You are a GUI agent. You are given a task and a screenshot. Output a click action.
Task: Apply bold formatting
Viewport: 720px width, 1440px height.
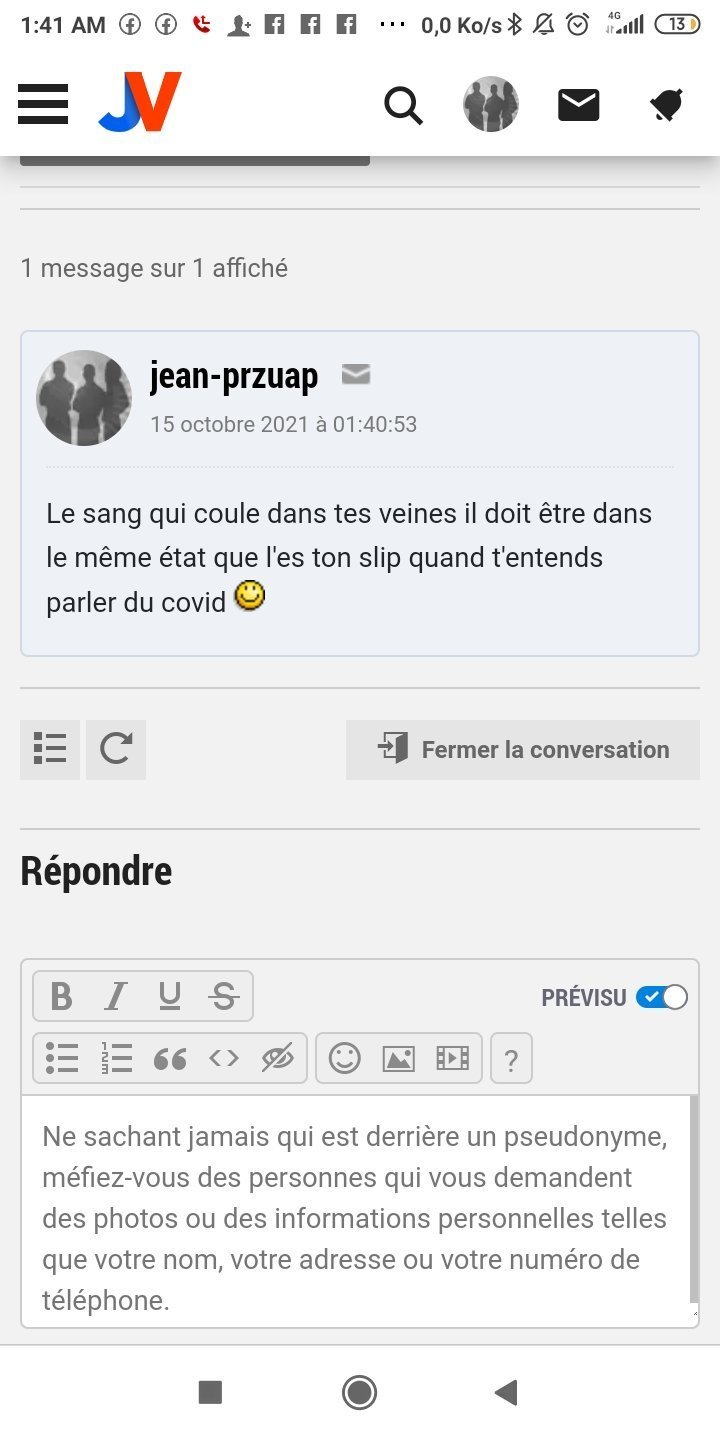(x=61, y=996)
